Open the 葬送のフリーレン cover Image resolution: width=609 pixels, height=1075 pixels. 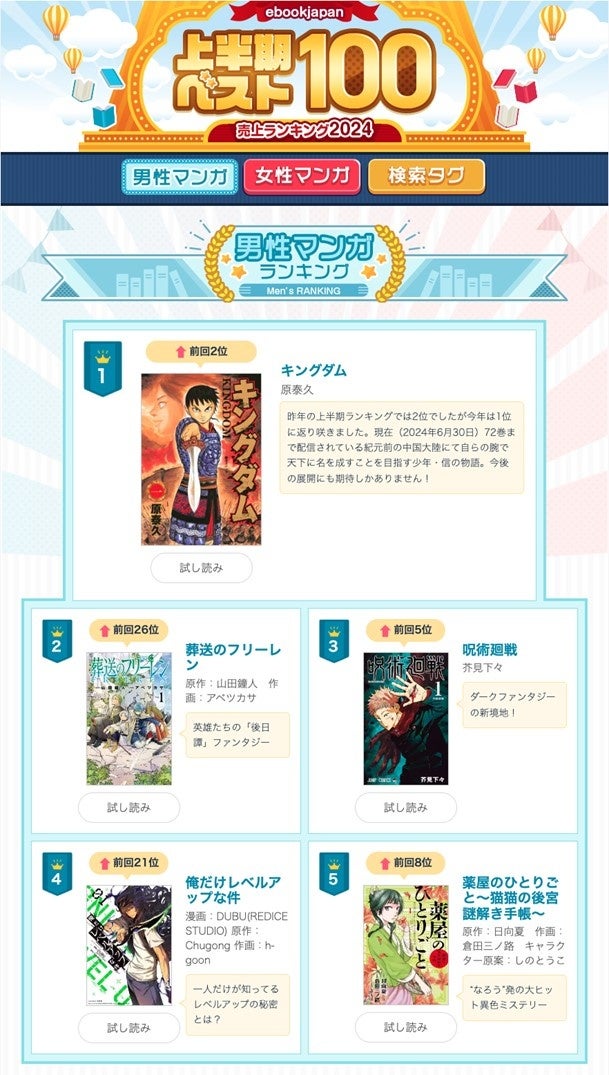pos(129,718)
